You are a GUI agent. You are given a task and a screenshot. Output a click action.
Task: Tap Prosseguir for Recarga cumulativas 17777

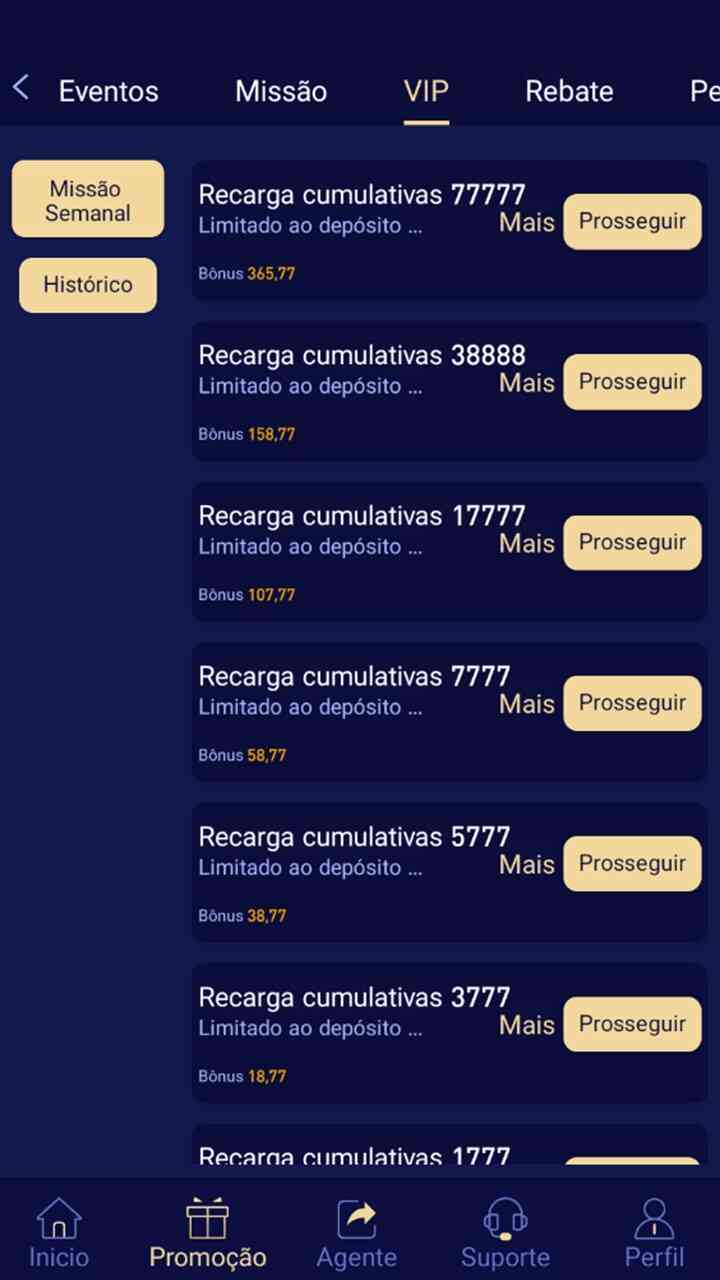(x=632, y=543)
